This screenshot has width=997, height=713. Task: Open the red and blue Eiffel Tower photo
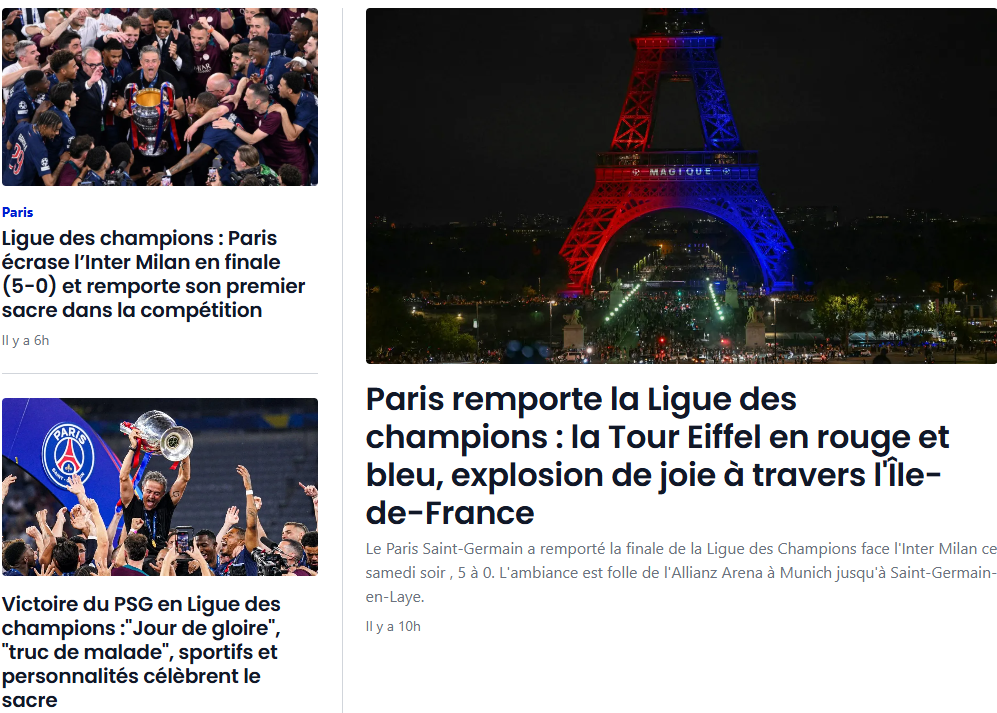click(681, 186)
